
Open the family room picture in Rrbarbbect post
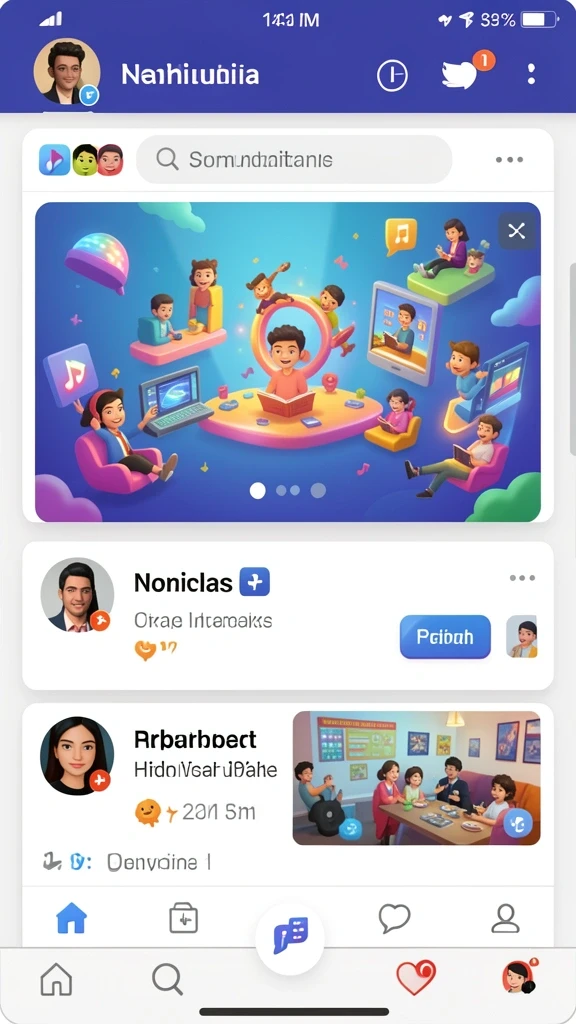(417, 778)
